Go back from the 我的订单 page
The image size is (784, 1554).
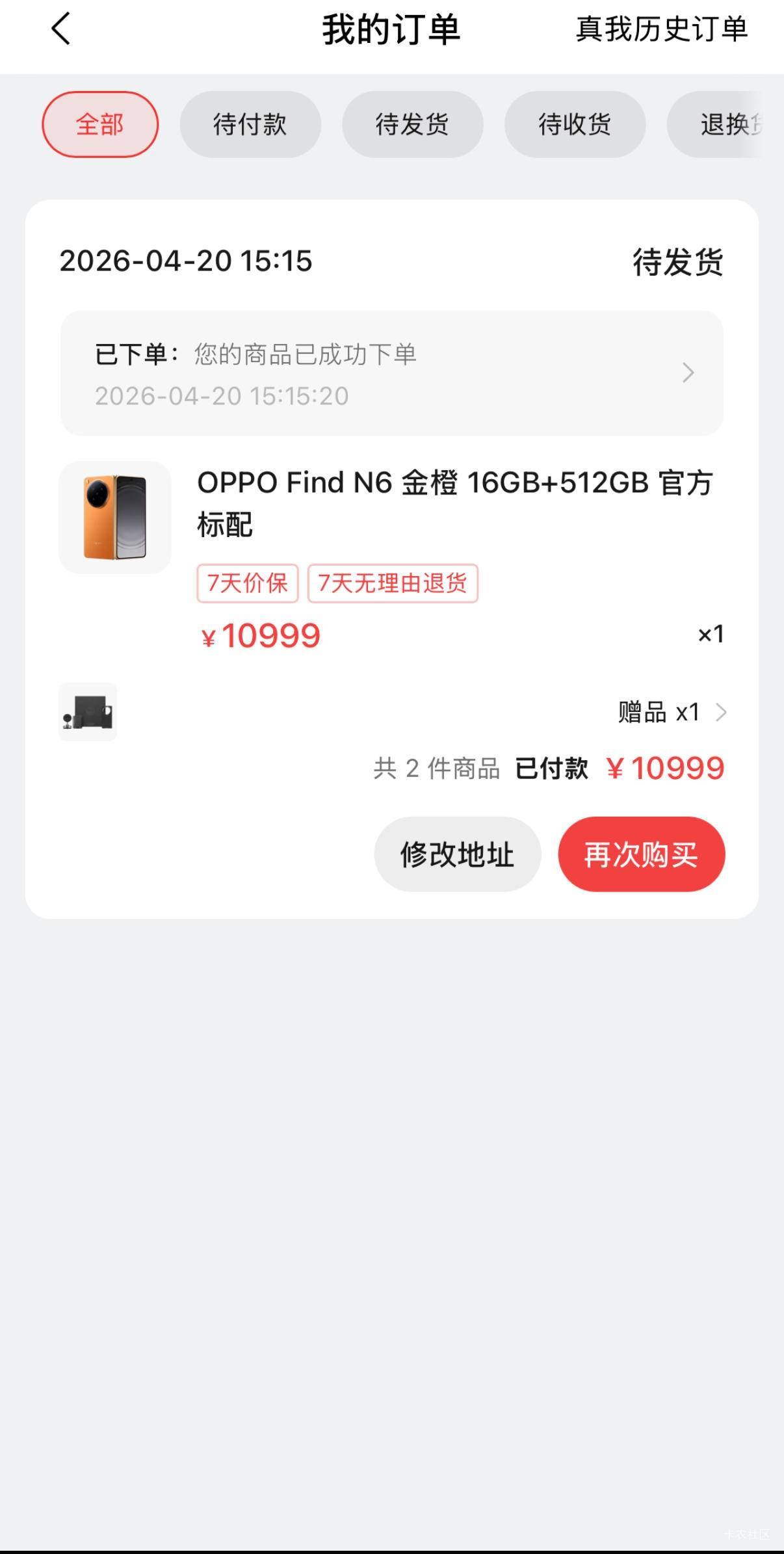[x=61, y=29]
